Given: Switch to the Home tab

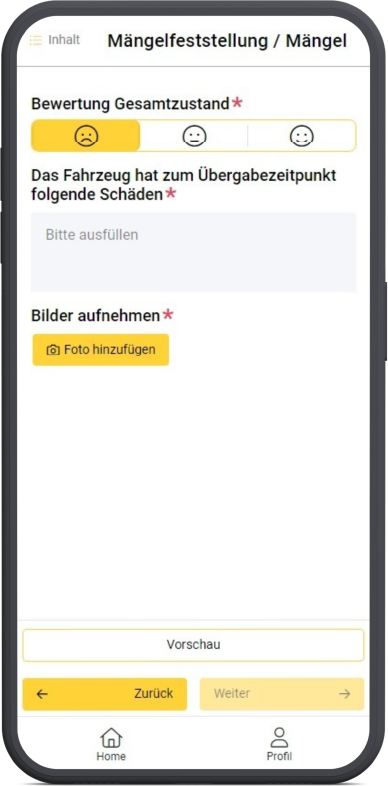Looking at the screenshot, I should 111,744.
